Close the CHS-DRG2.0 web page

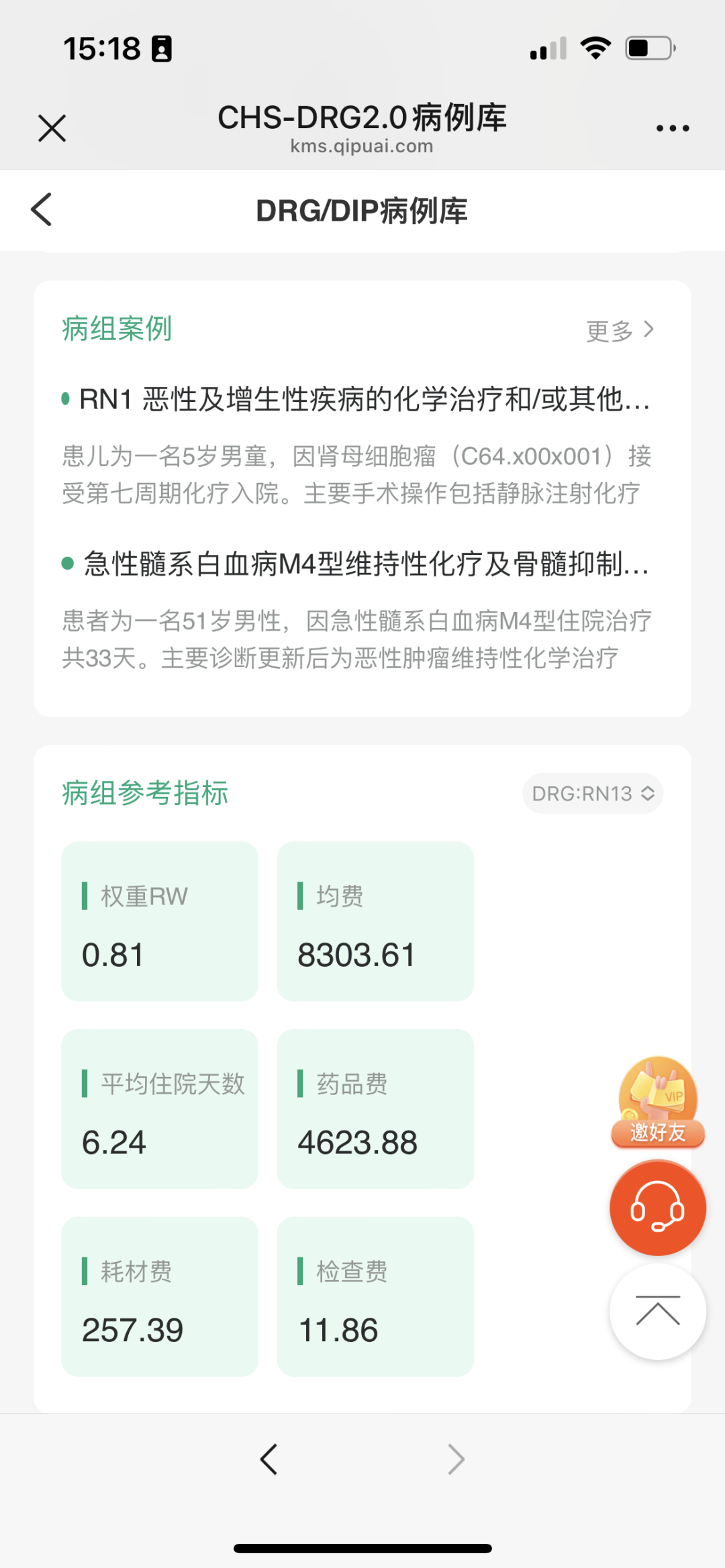(52, 128)
